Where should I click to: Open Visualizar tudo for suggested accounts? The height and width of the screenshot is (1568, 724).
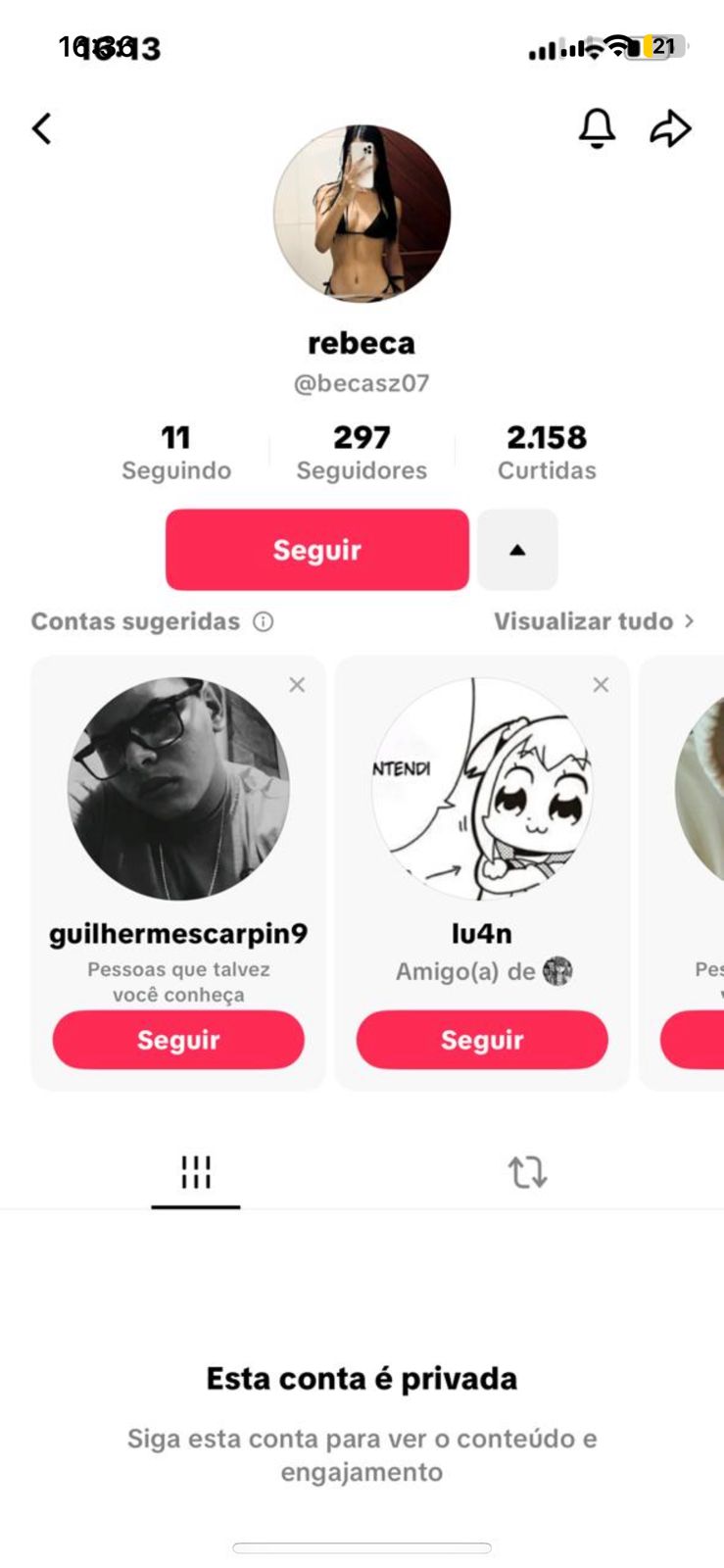[x=594, y=621]
